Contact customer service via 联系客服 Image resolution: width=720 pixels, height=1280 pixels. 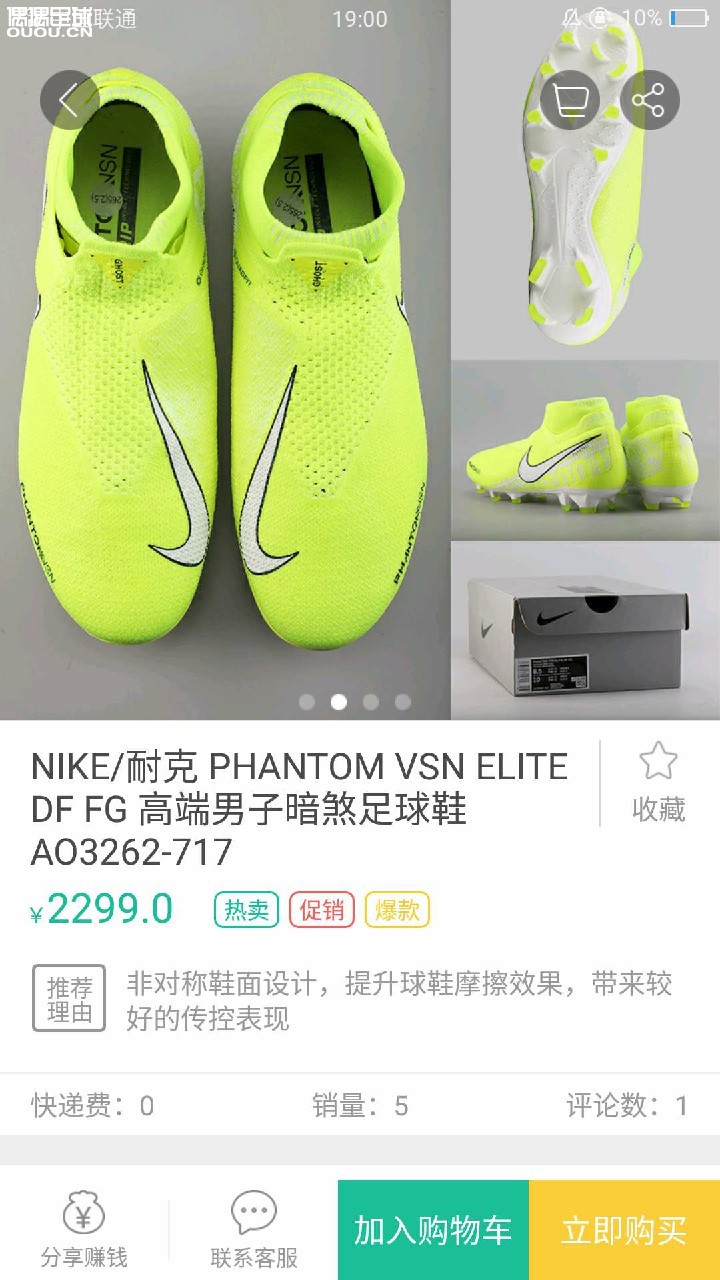tap(254, 1230)
